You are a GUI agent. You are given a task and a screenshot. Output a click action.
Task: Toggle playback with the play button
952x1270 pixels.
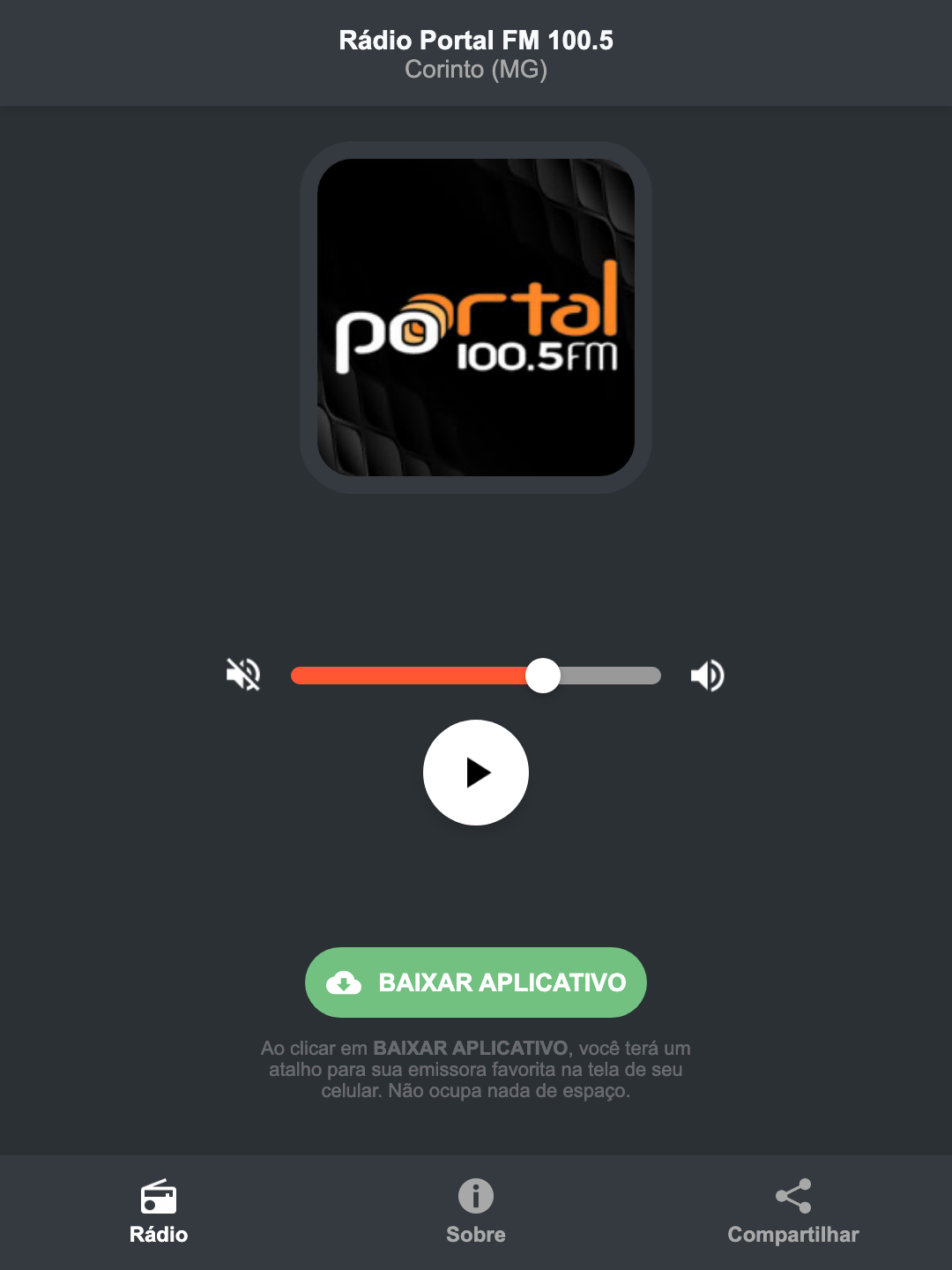[x=476, y=773]
